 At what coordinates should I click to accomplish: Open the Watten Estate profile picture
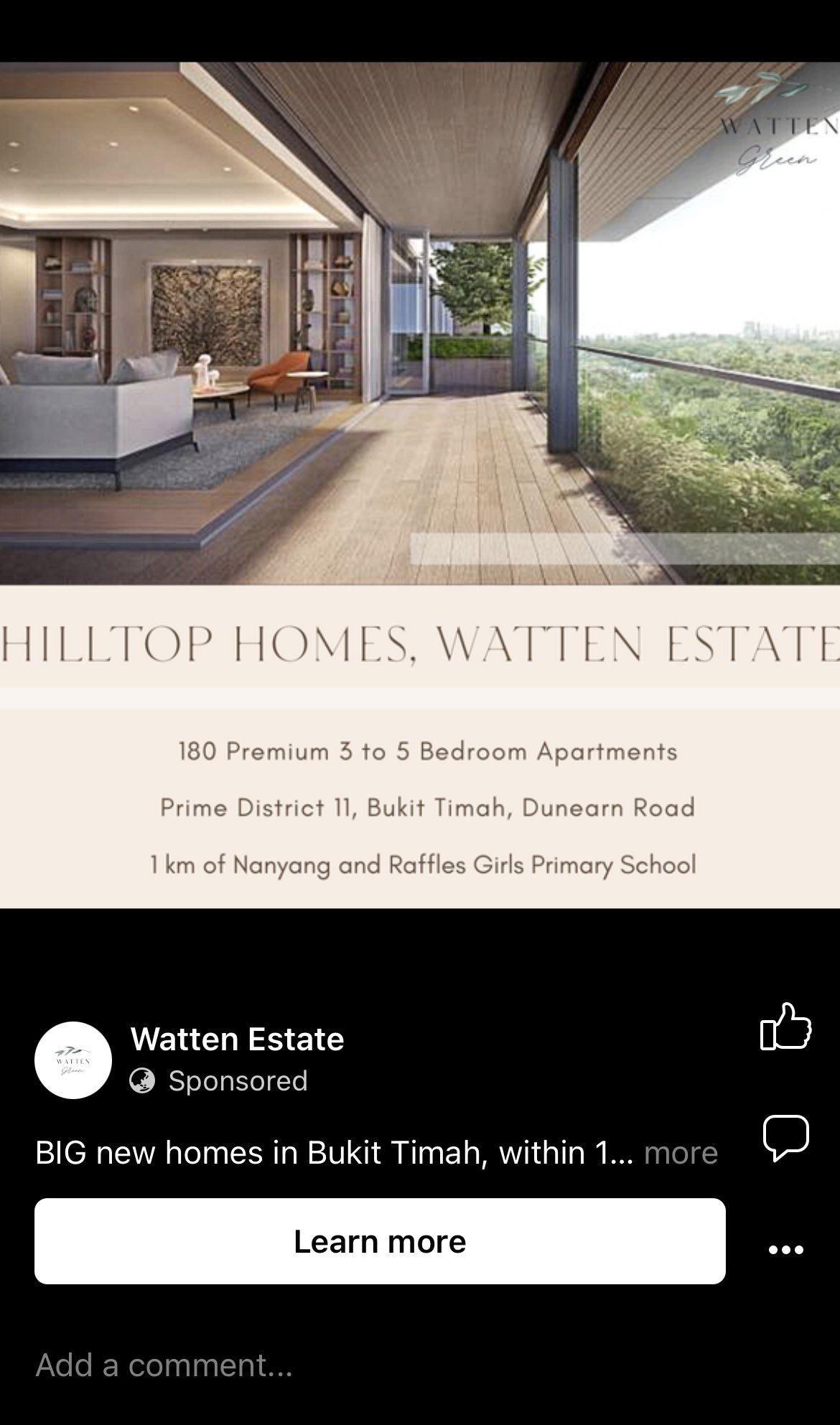coord(73,1060)
